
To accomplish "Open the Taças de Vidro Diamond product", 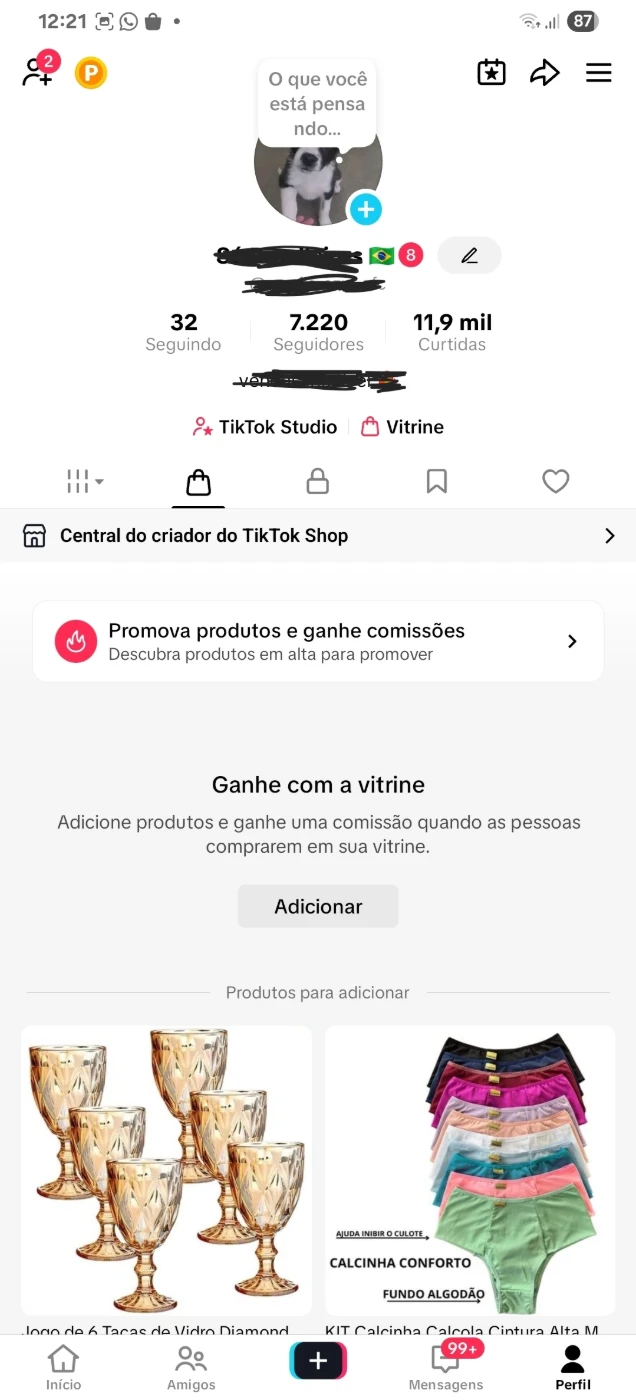I will point(166,1170).
